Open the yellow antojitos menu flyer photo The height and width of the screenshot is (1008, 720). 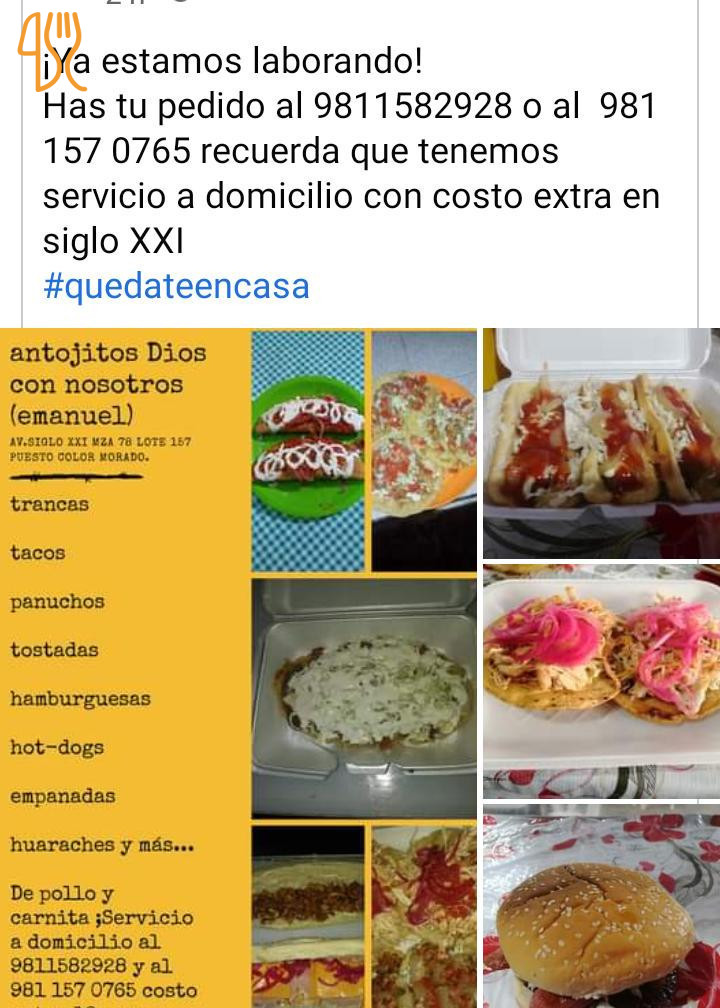(x=238, y=668)
